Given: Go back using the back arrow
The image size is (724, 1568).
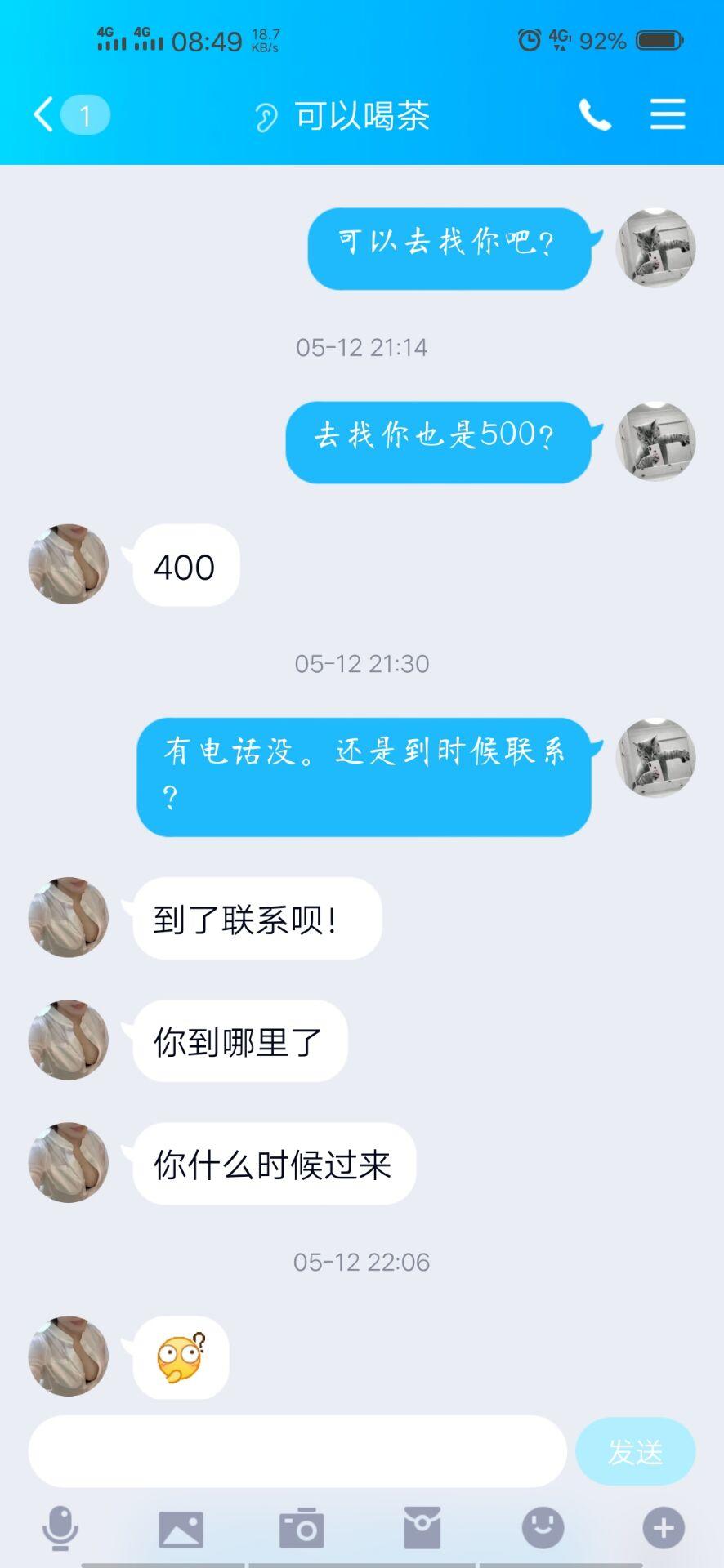Looking at the screenshot, I should point(42,114).
